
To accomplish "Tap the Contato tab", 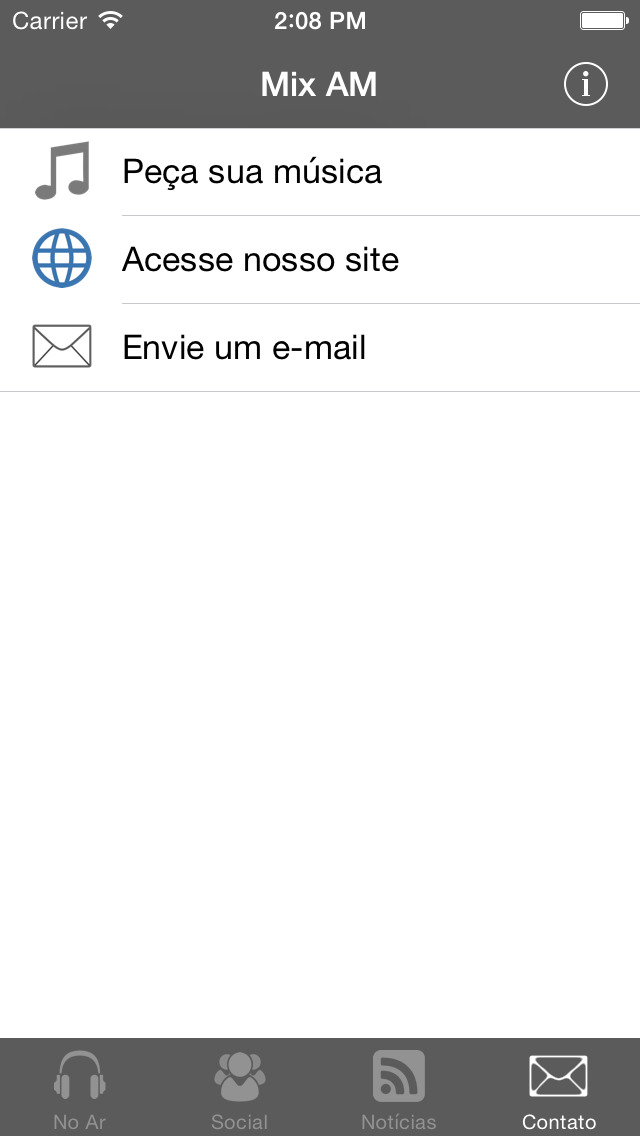I will [560, 1089].
